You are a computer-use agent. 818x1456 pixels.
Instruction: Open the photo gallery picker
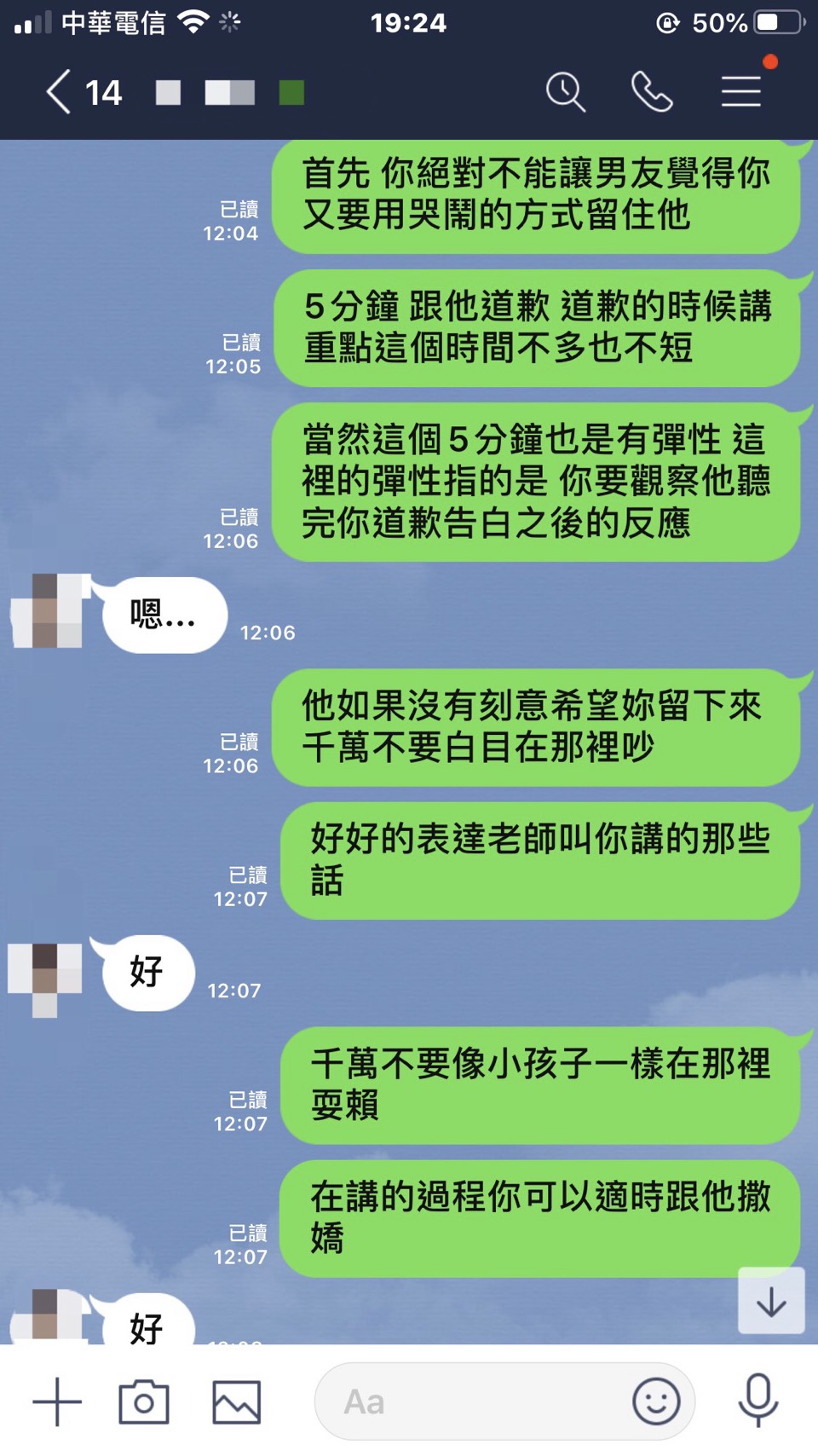point(236,1401)
